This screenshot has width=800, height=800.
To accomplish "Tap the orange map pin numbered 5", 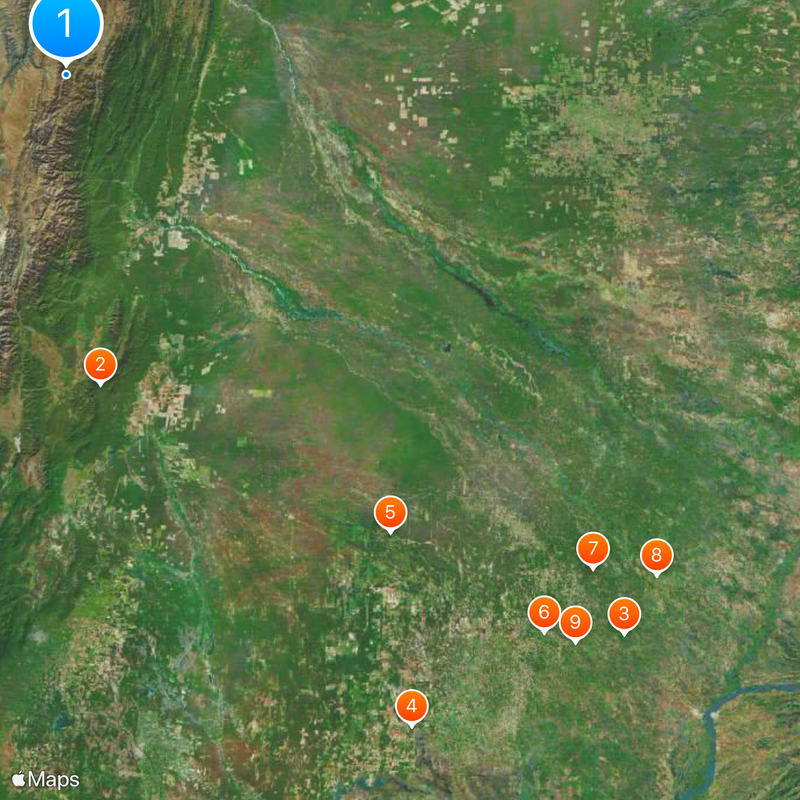I will coord(390,513).
